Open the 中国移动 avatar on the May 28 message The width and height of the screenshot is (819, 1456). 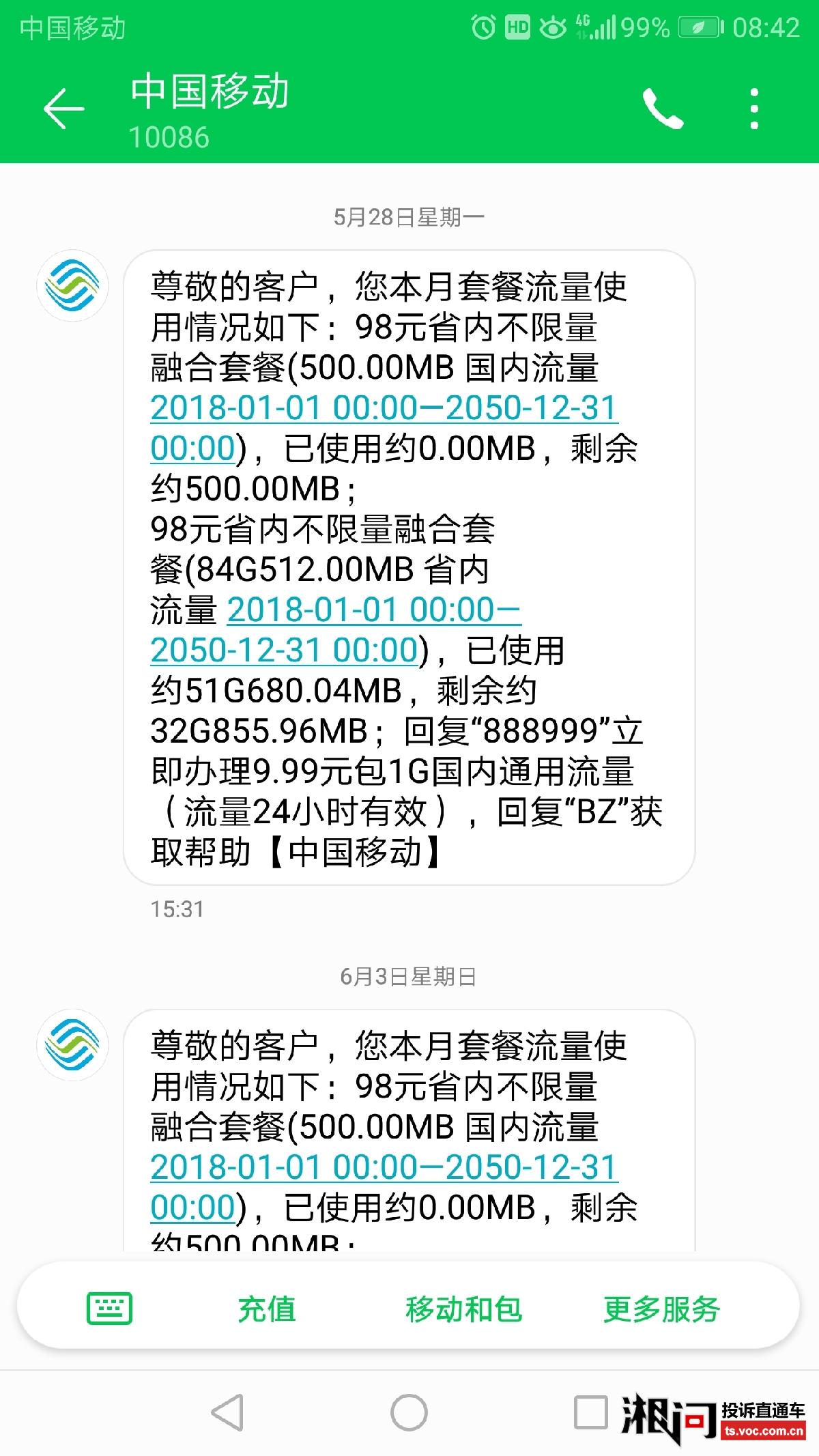click(72, 285)
